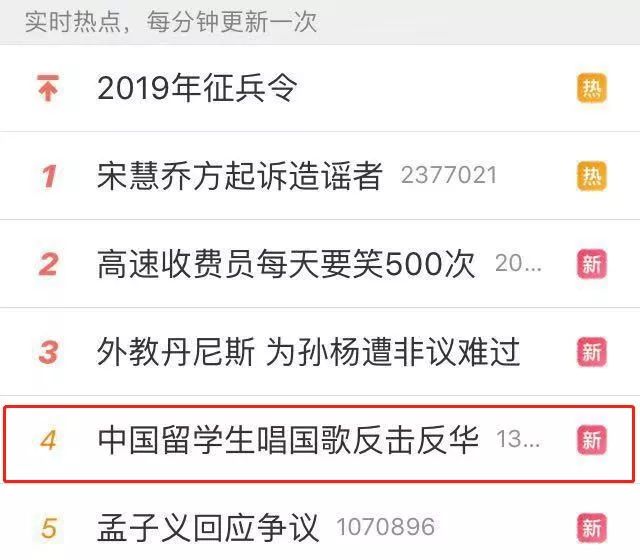Image resolution: width=640 pixels, height=560 pixels.
Task: Open the pinned topic 2019年征兵令
Action: pos(198,89)
